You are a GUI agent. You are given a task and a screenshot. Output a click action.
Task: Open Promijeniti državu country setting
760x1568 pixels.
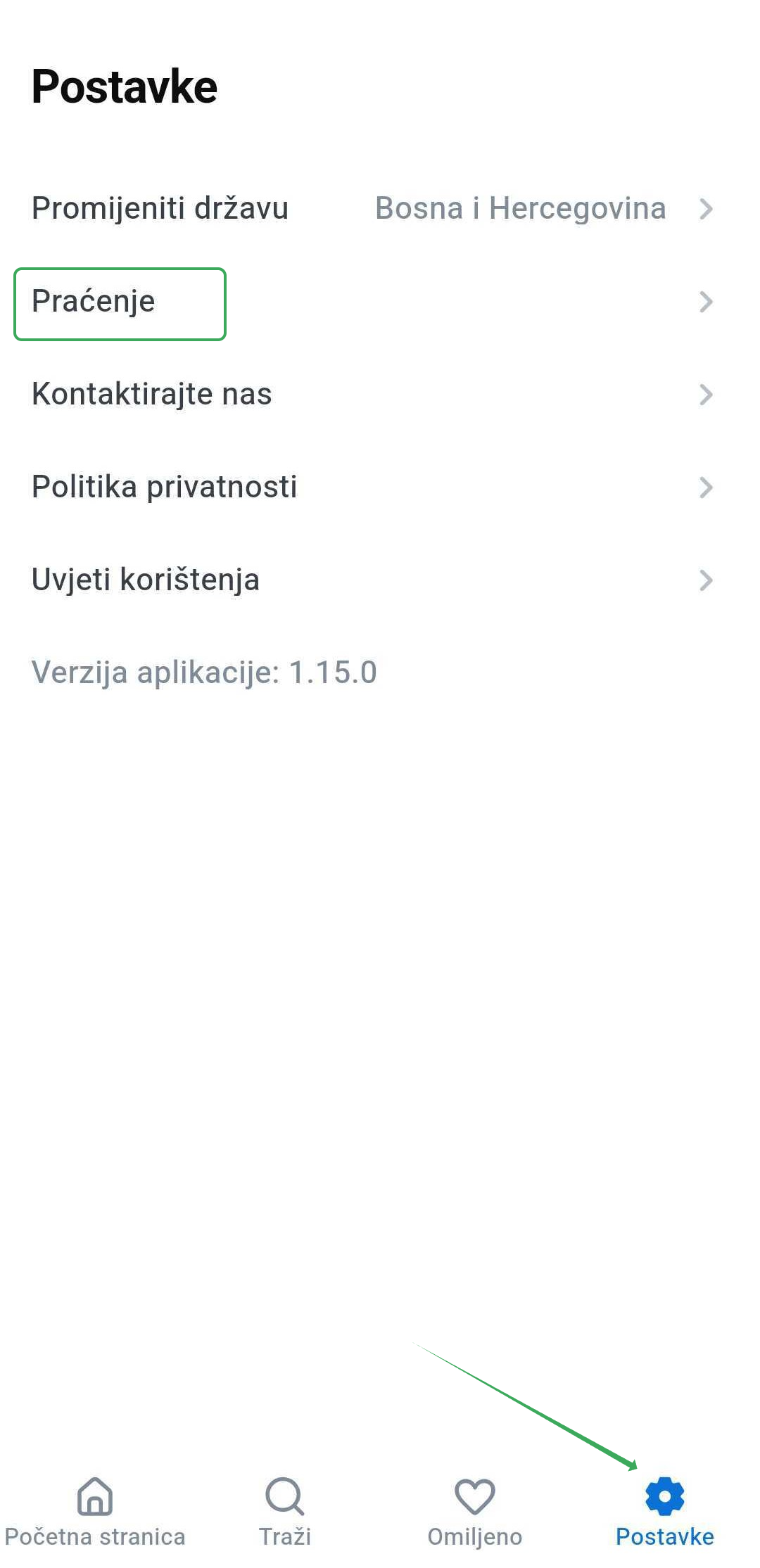click(373, 209)
